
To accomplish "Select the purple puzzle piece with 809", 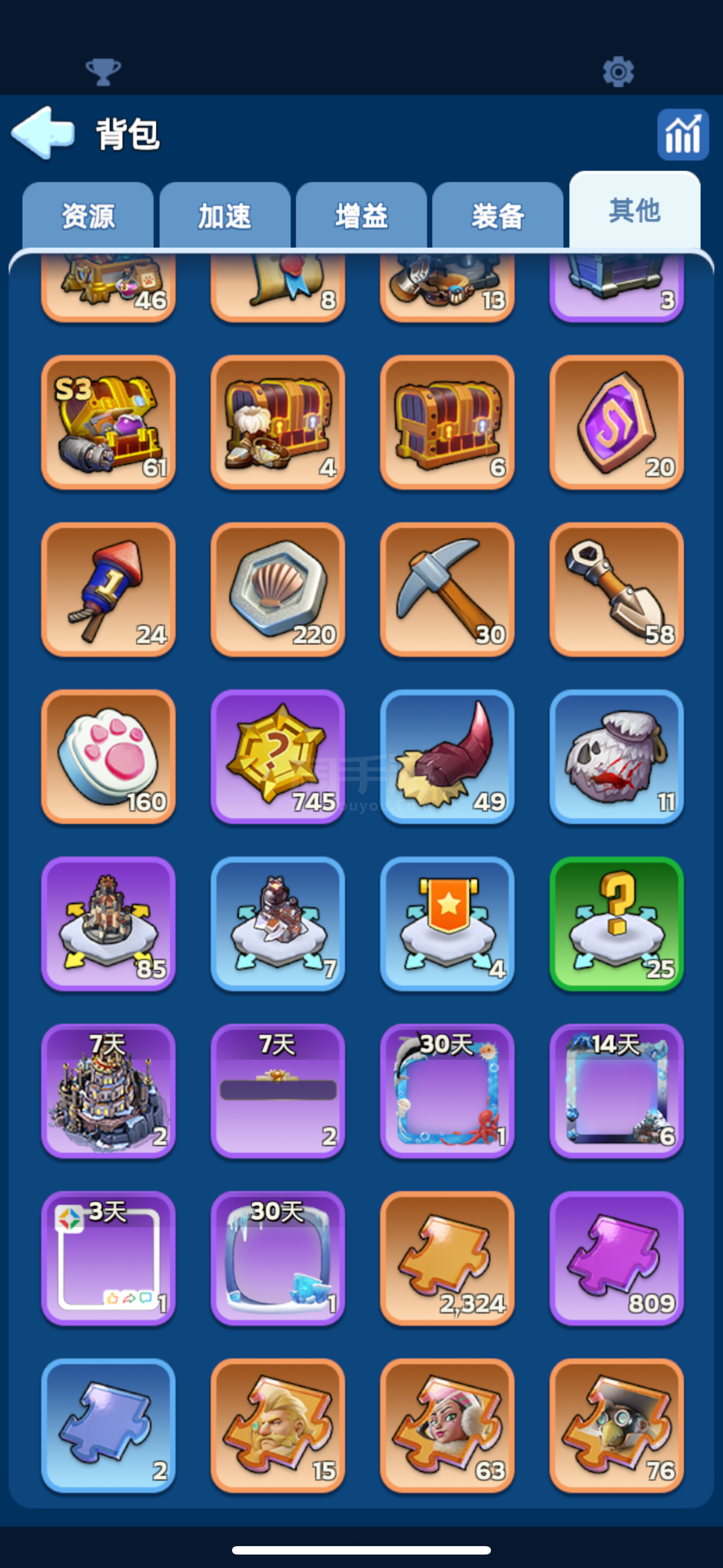I will [616, 1257].
